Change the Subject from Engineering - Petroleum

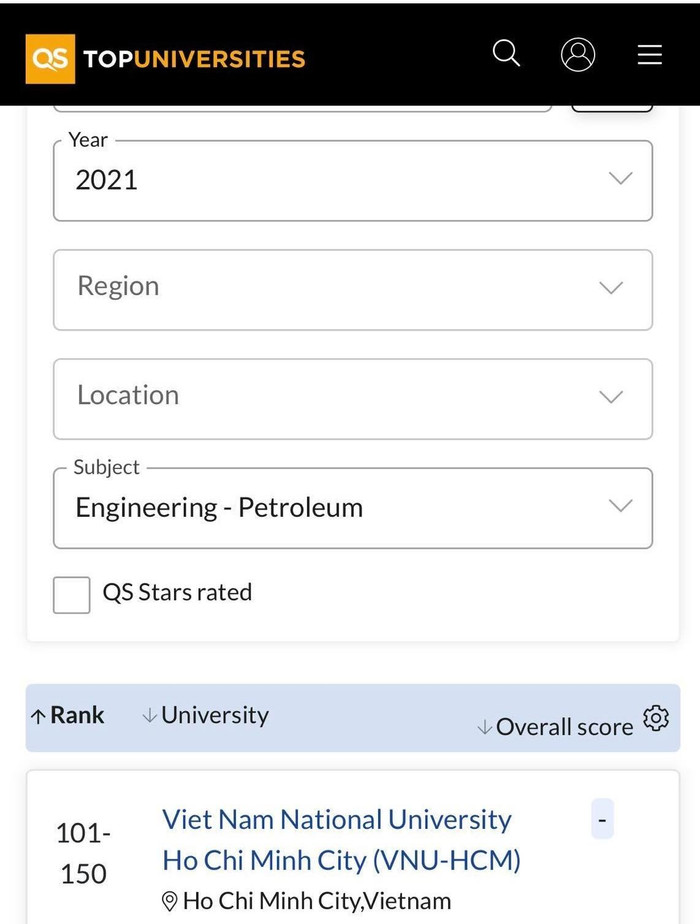[x=352, y=508]
